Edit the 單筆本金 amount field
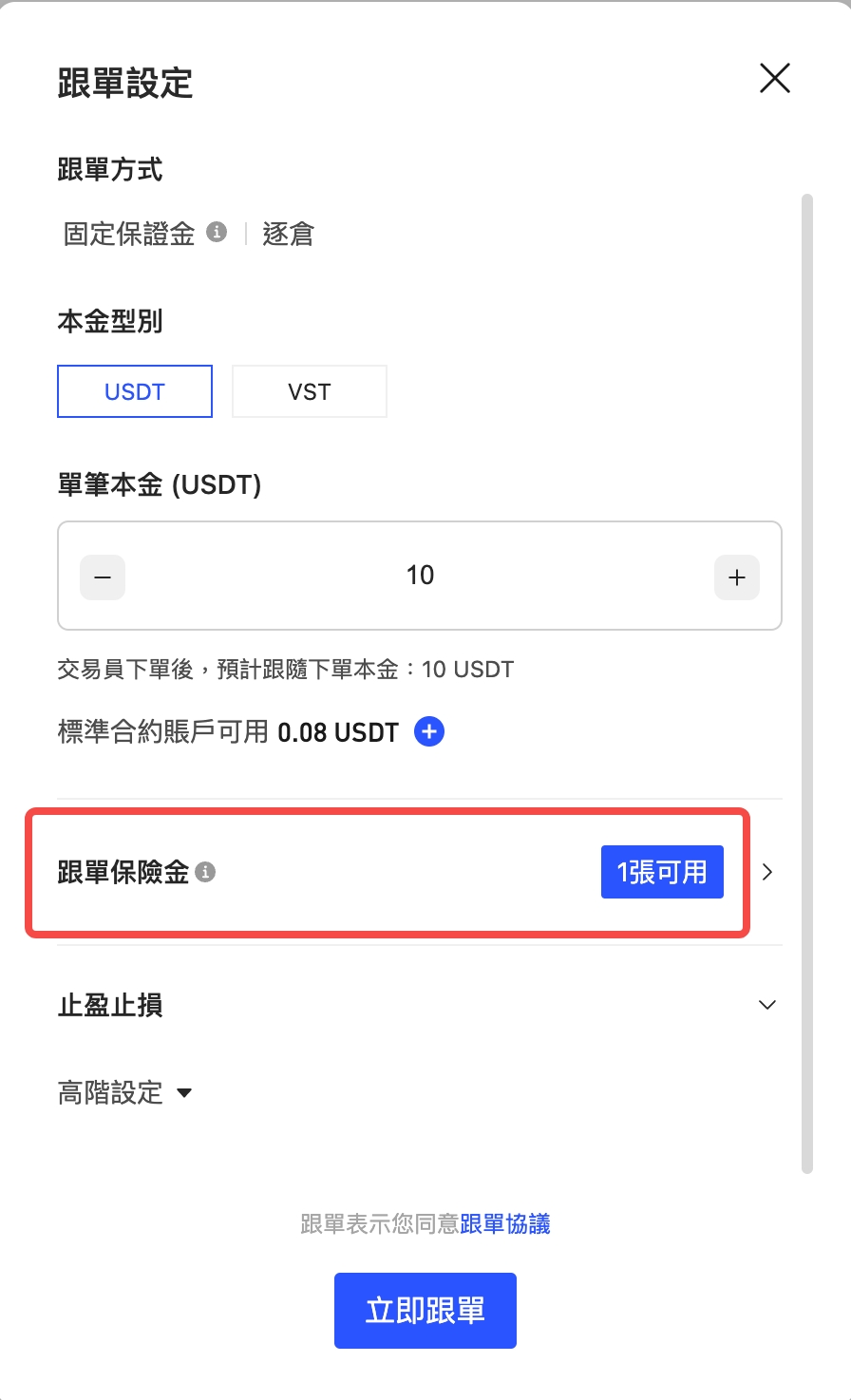Viewport: 851px width, 1400px height. 420,576
